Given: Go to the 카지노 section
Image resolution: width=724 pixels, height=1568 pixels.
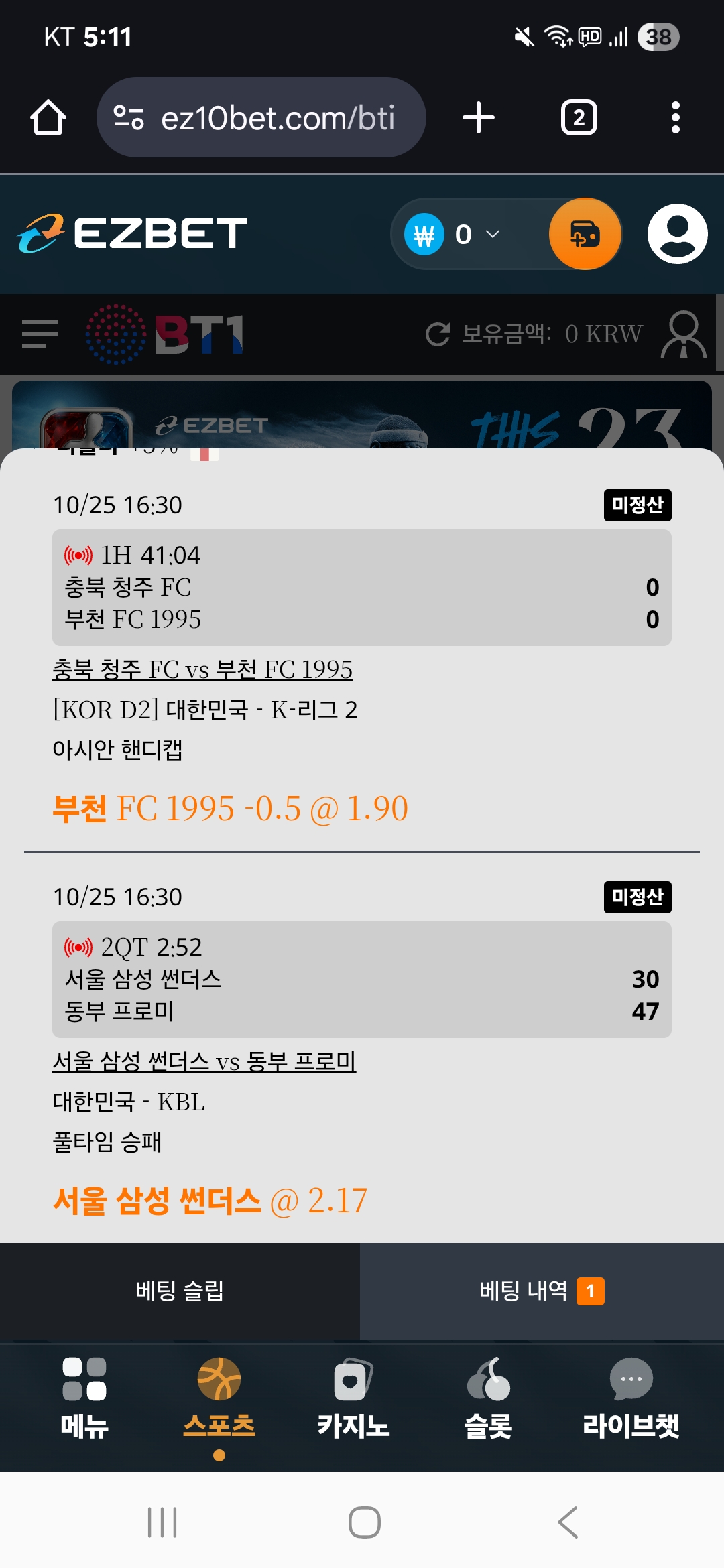Looking at the screenshot, I should (353, 1398).
